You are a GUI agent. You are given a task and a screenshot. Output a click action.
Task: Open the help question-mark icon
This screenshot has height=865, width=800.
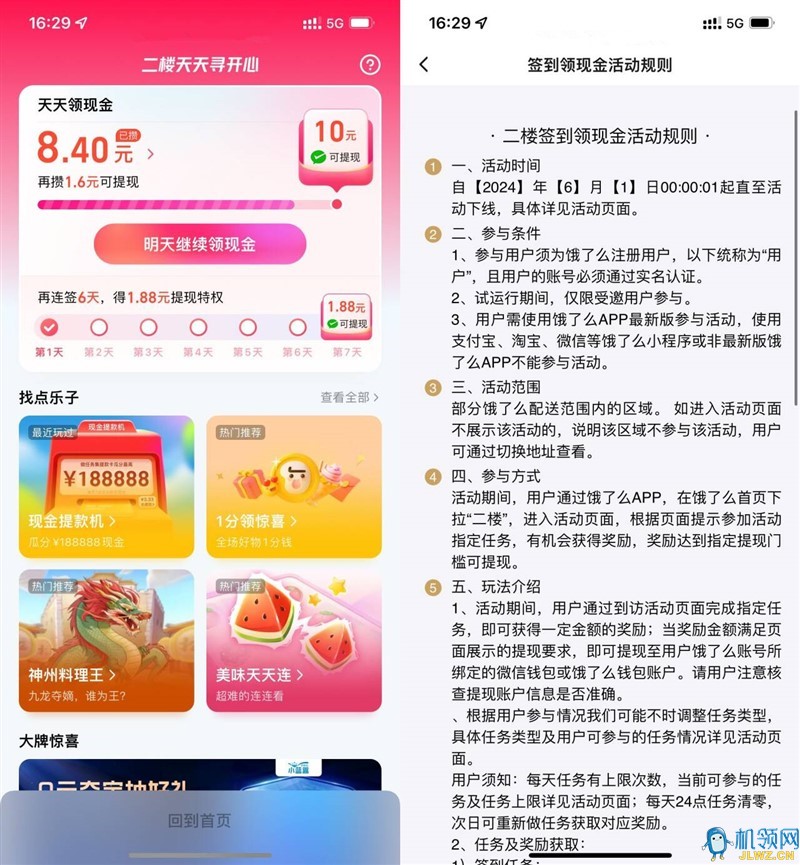click(370, 66)
